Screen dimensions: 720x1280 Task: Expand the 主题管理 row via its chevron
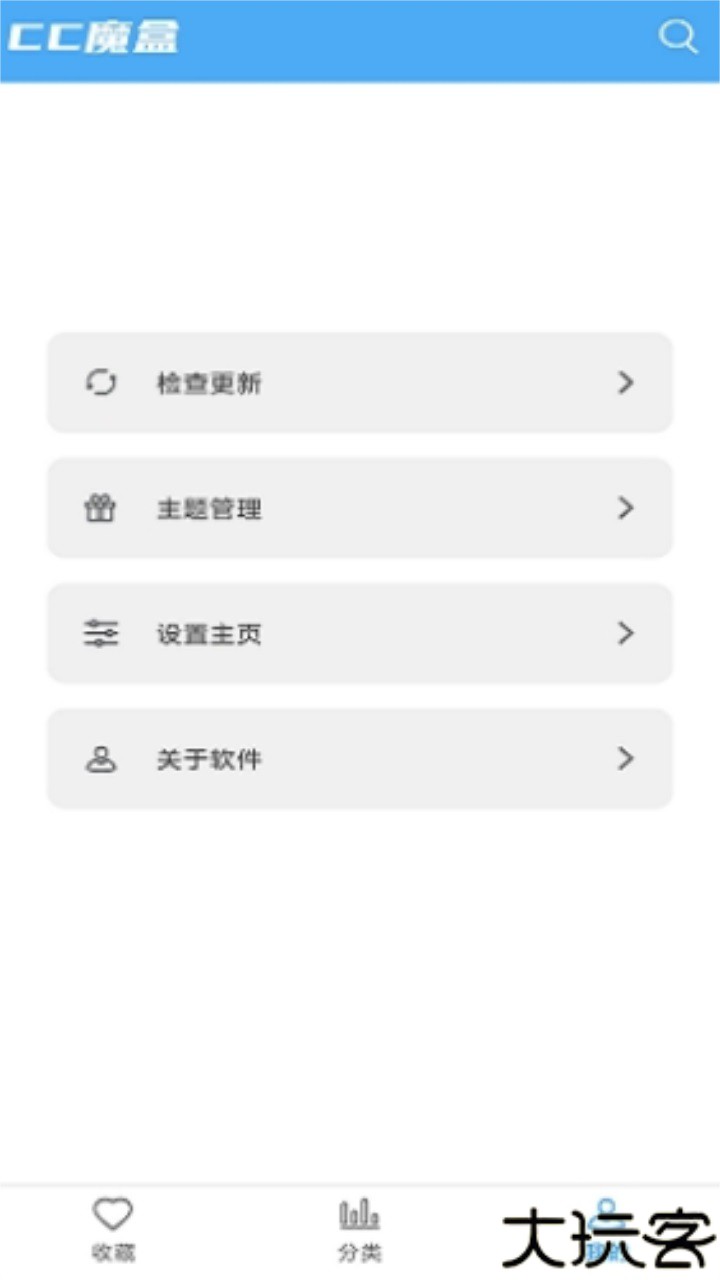[x=626, y=508]
